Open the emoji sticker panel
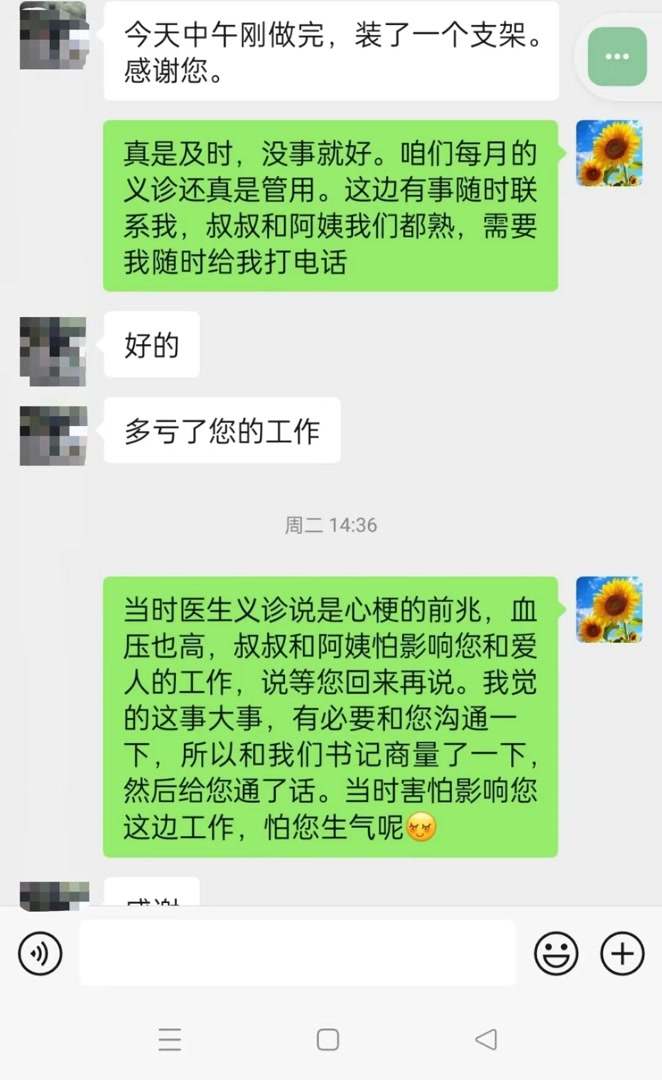 click(x=556, y=954)
